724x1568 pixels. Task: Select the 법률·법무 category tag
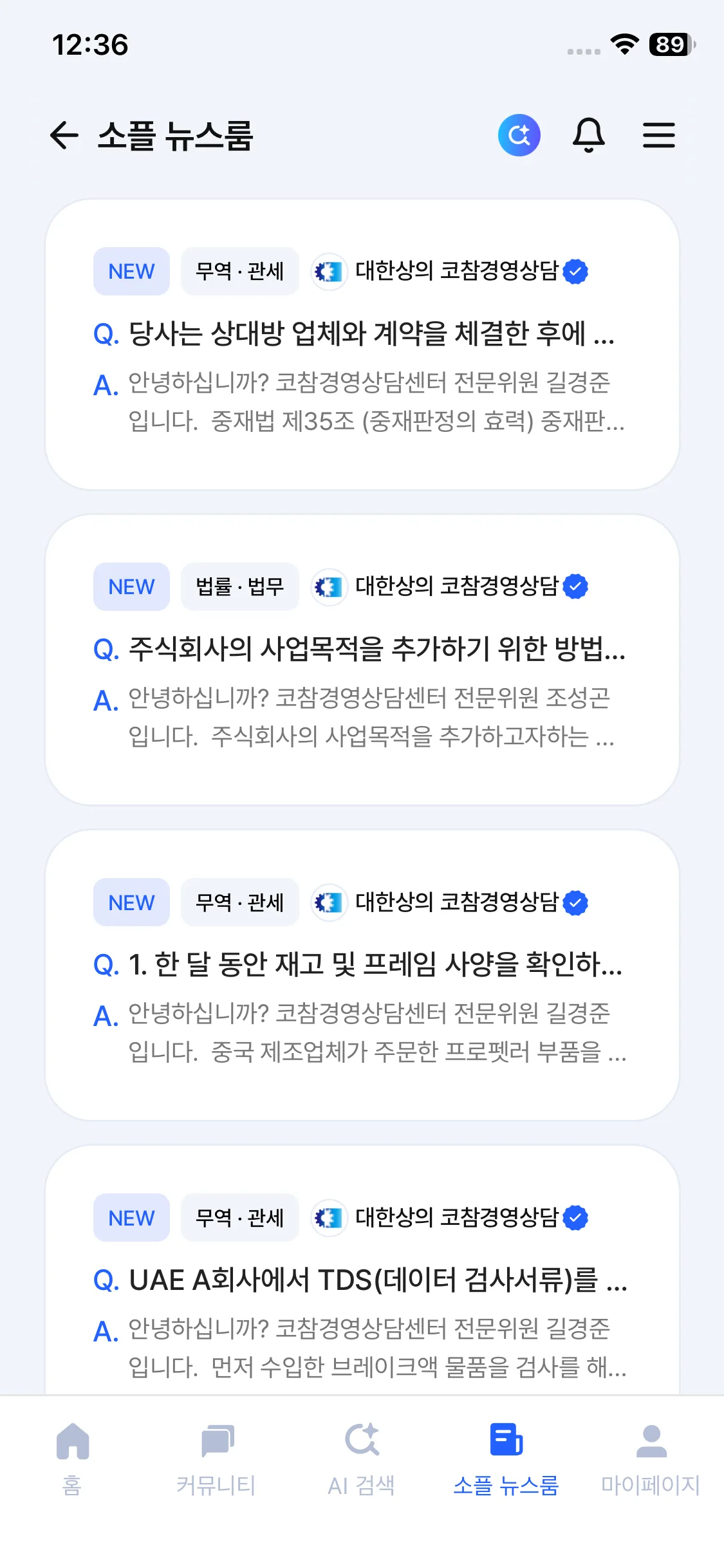(239, 586)
